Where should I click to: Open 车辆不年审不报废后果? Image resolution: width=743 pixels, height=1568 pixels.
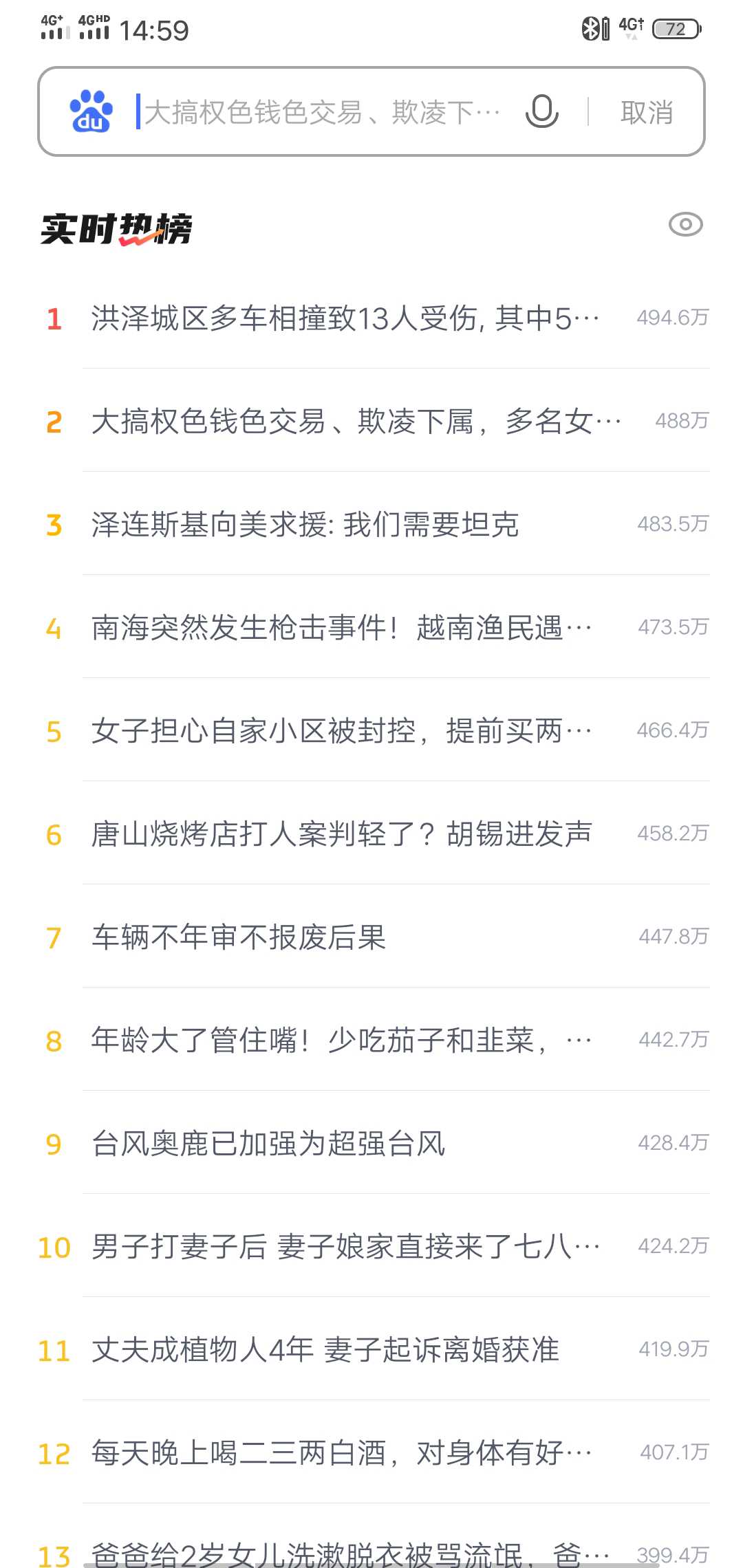371,937
